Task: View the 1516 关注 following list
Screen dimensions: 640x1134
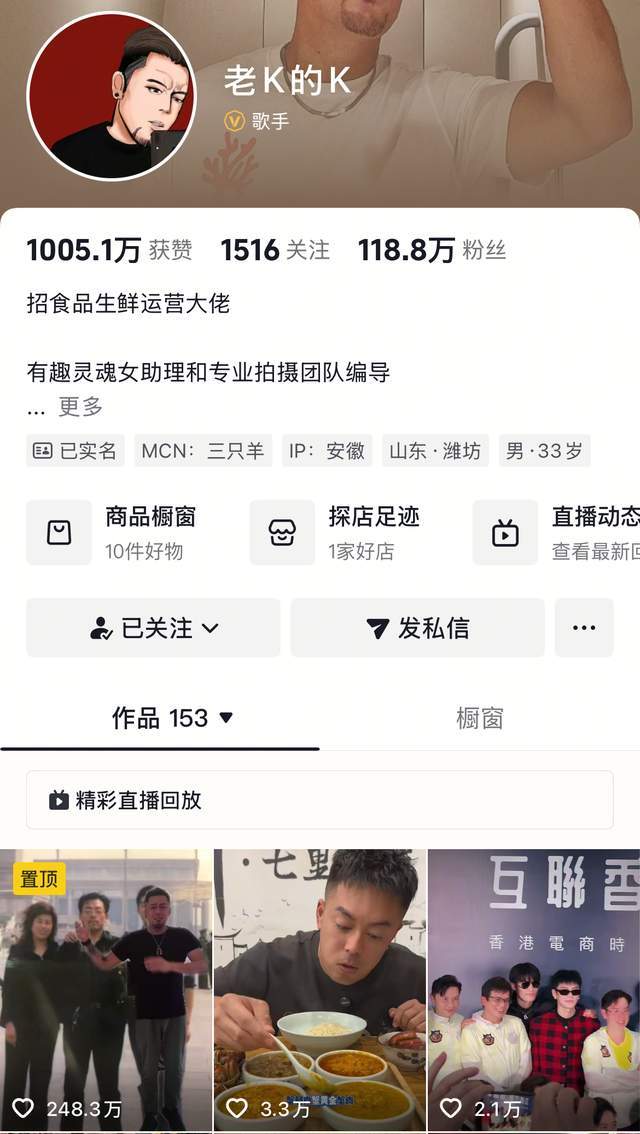Action: [x=275, y=250]
